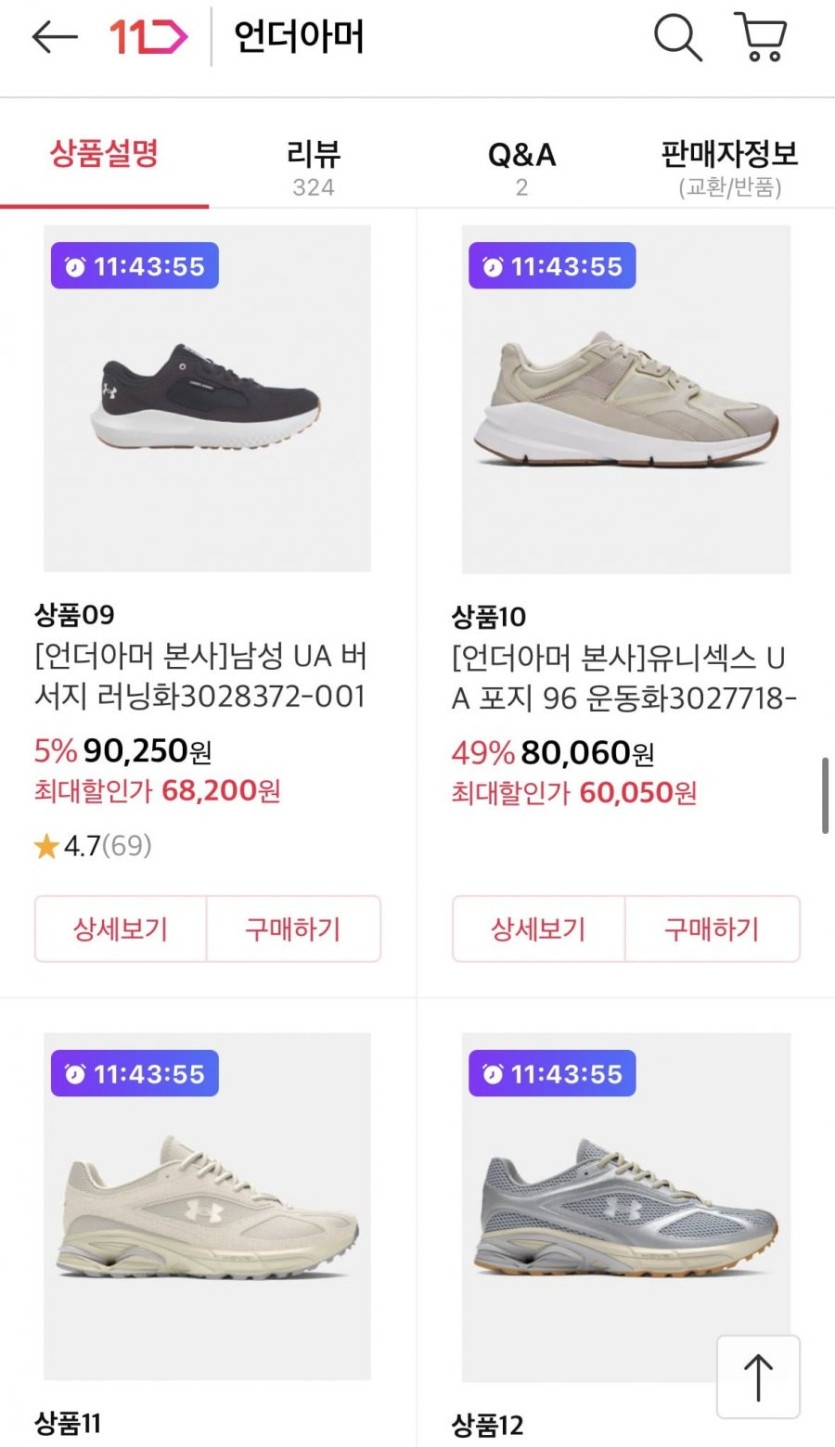
Task: Go back with the arrow icon
Action: (55, 38)
